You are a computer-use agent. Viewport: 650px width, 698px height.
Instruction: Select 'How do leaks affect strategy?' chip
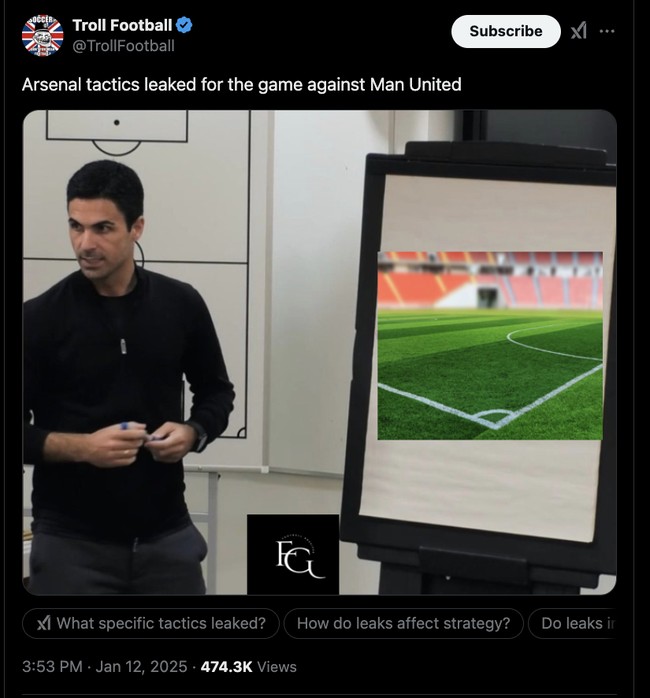coord(403,623)
